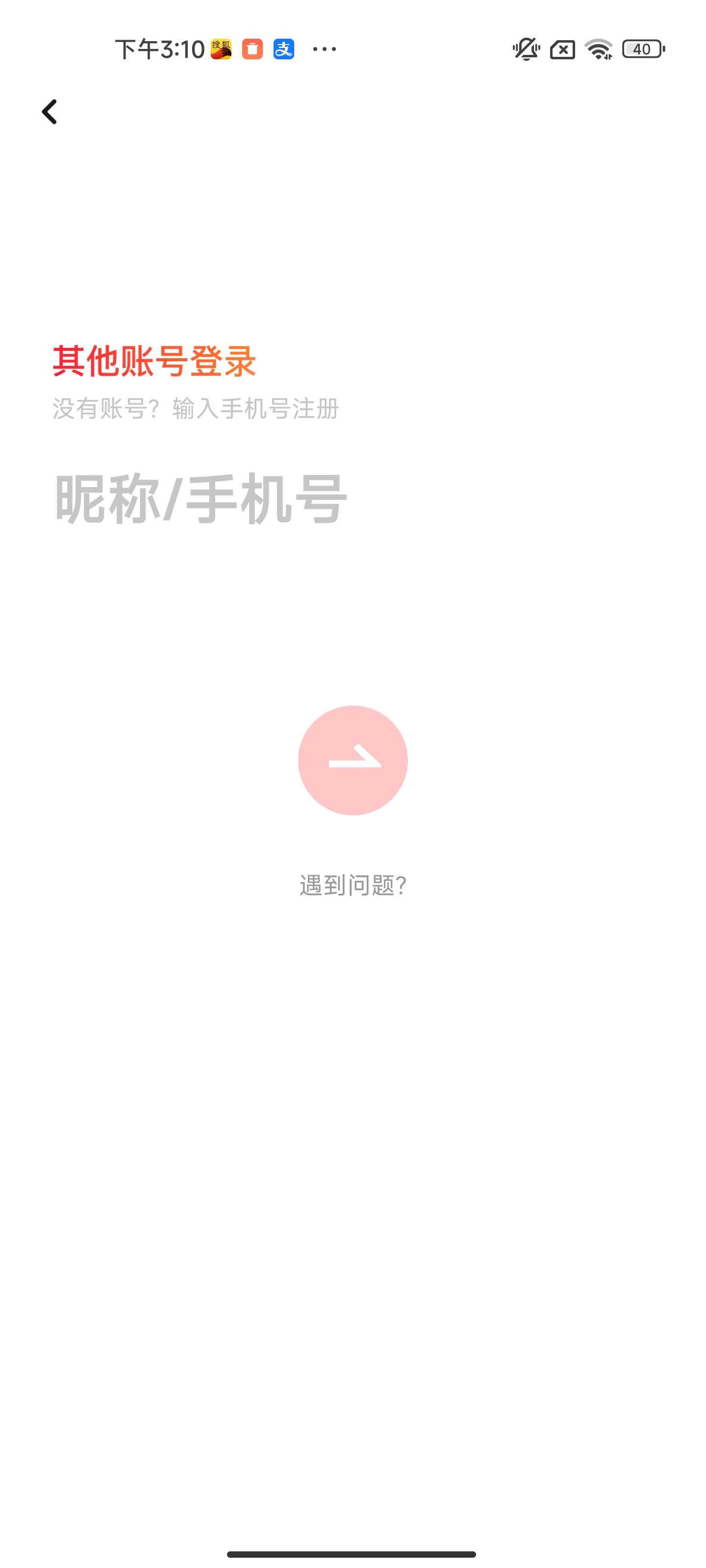The image size is (706, 1568).
Task: Tap the pink arrow next button
Action: point(353,760)
